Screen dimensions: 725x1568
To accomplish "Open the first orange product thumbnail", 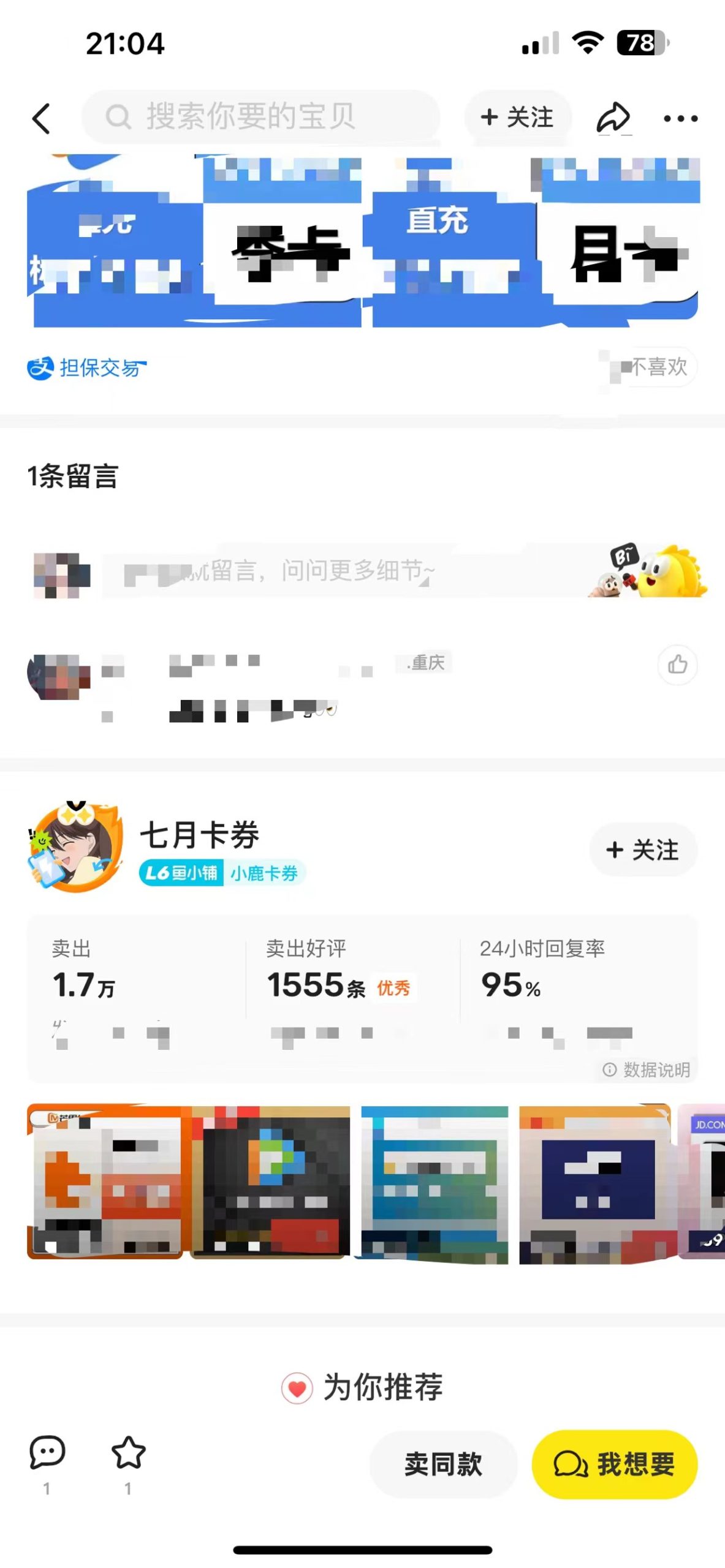I will pyautogui.click(x=105, y=1182).
